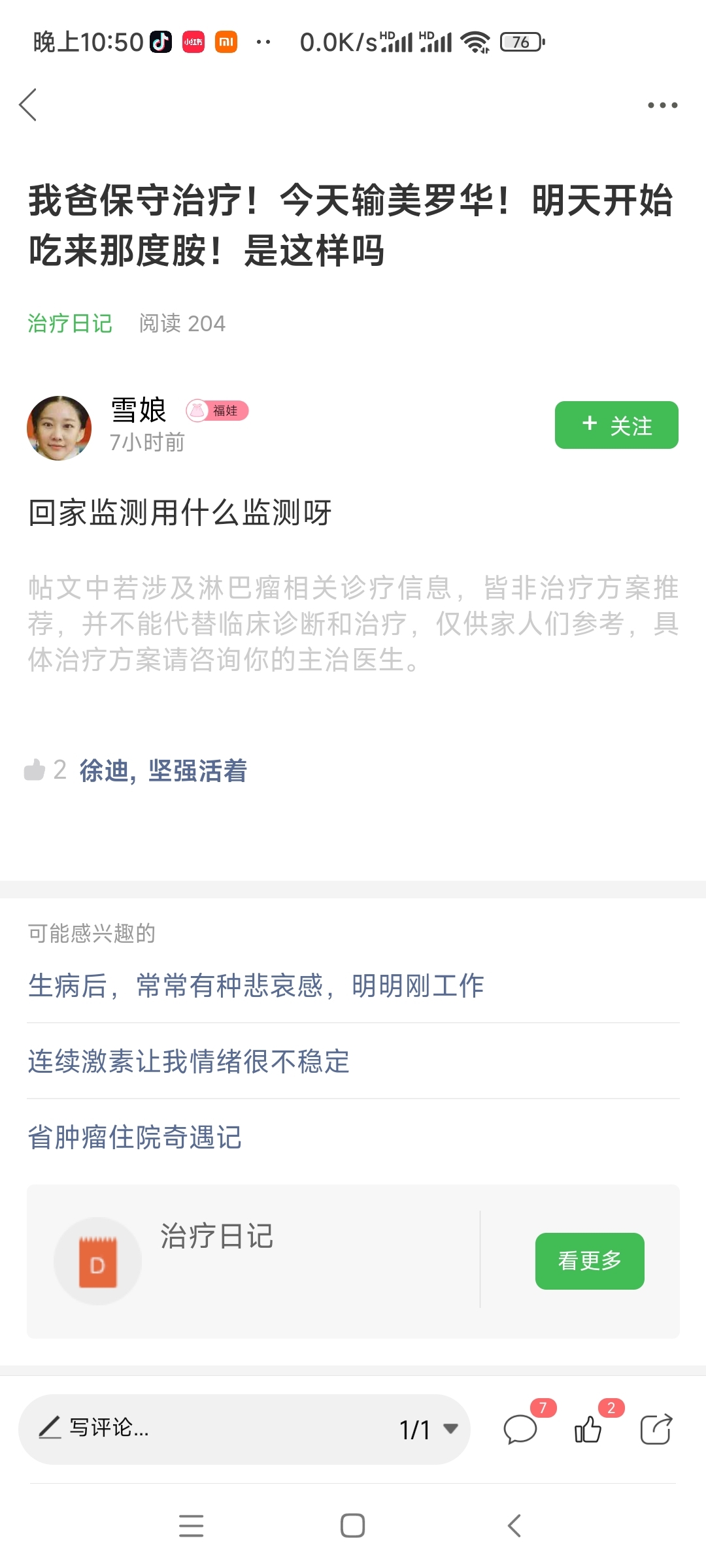This screenshot has width=706, height=1568.
Task: View the 7 comments
Action: click(521, 1429)
